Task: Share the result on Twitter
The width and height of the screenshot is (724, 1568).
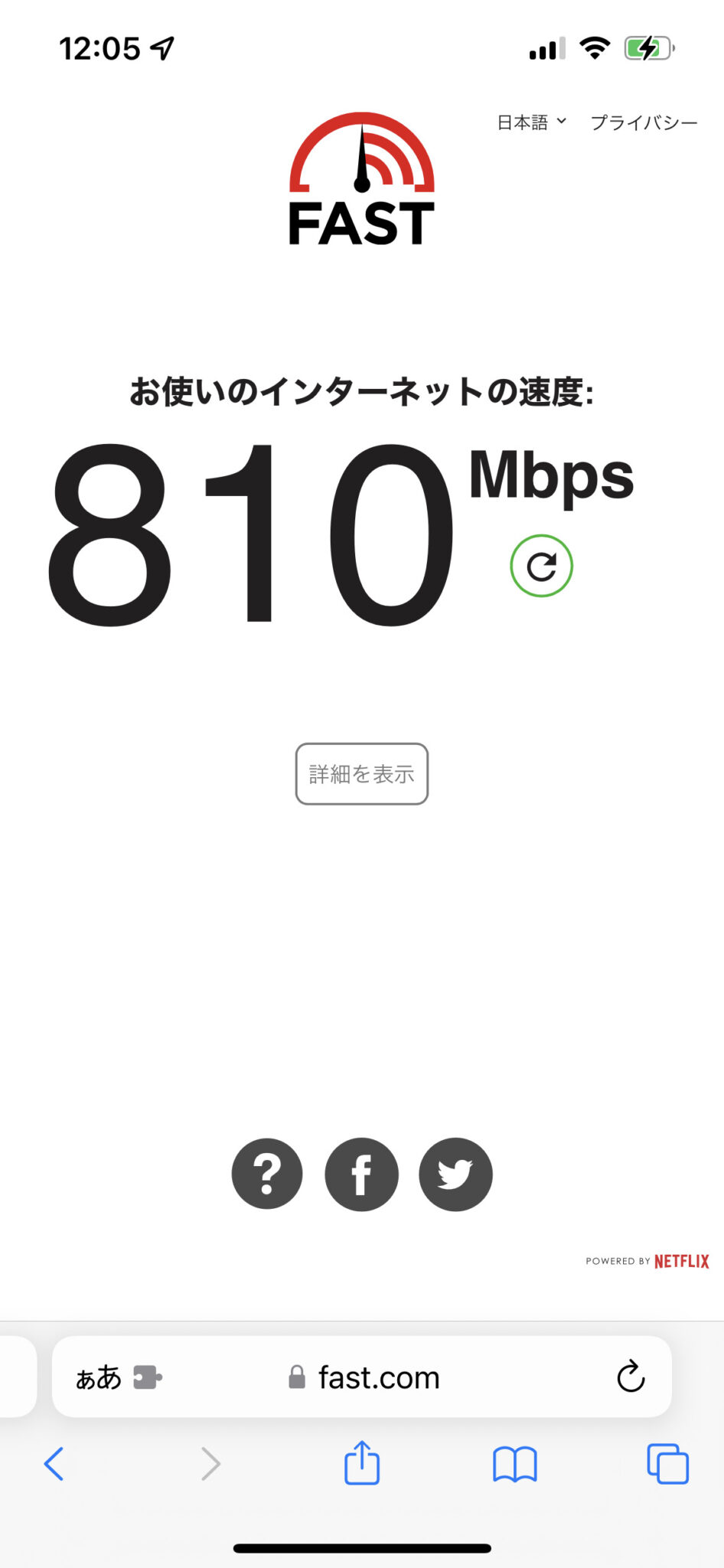Action: (455, 1174)
